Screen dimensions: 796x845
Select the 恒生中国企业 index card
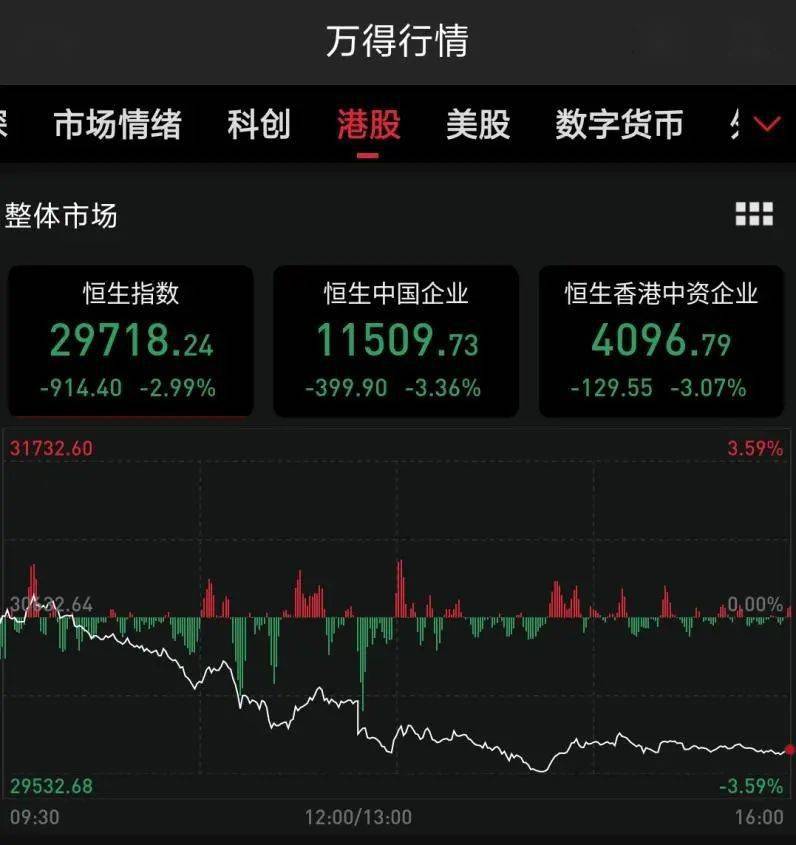pos(396,340)
